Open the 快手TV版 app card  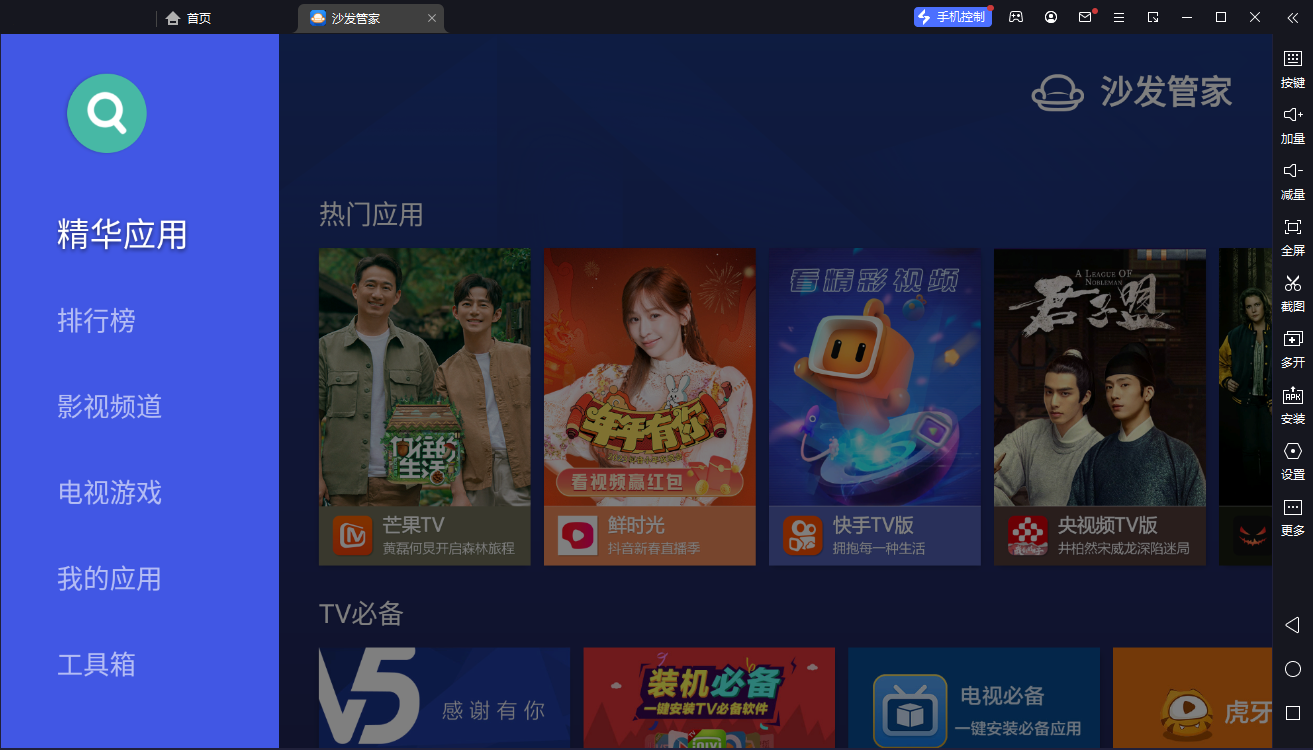(874, 405)
